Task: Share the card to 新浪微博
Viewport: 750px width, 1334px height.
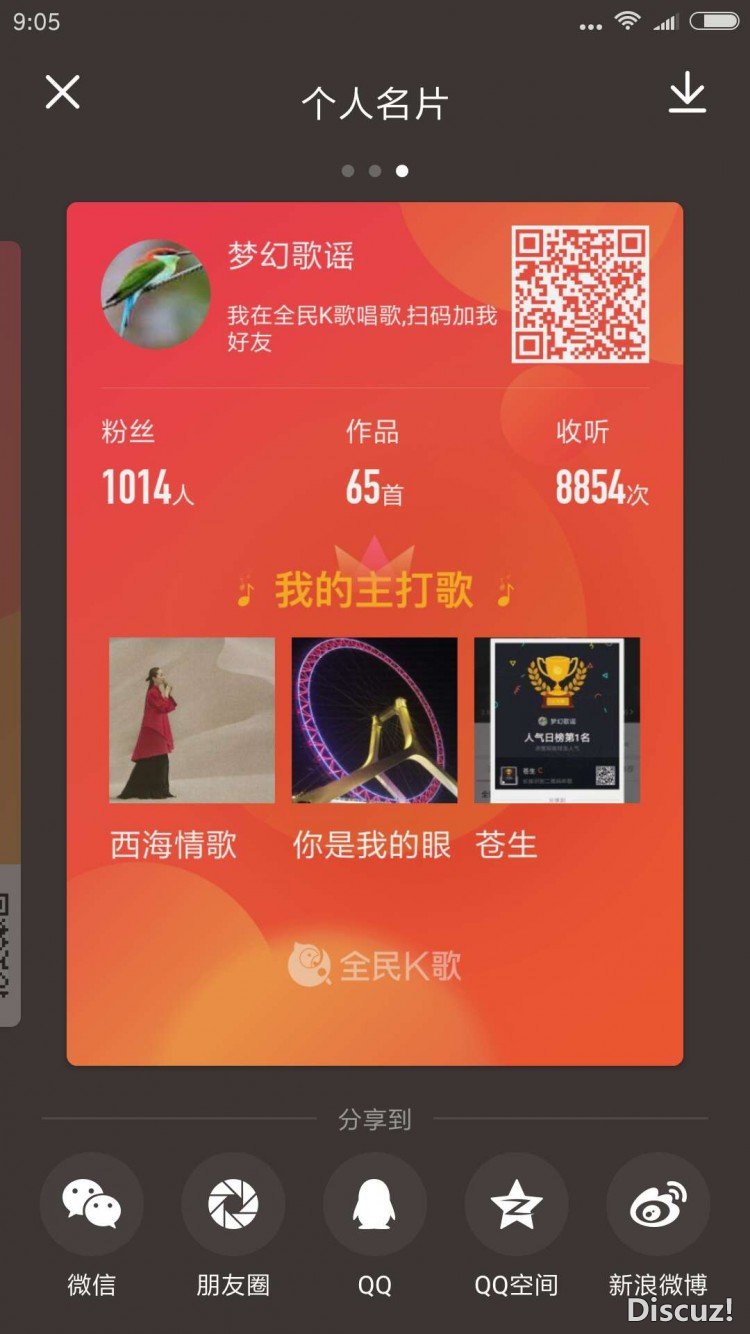Action: (x=659, y=1204)
